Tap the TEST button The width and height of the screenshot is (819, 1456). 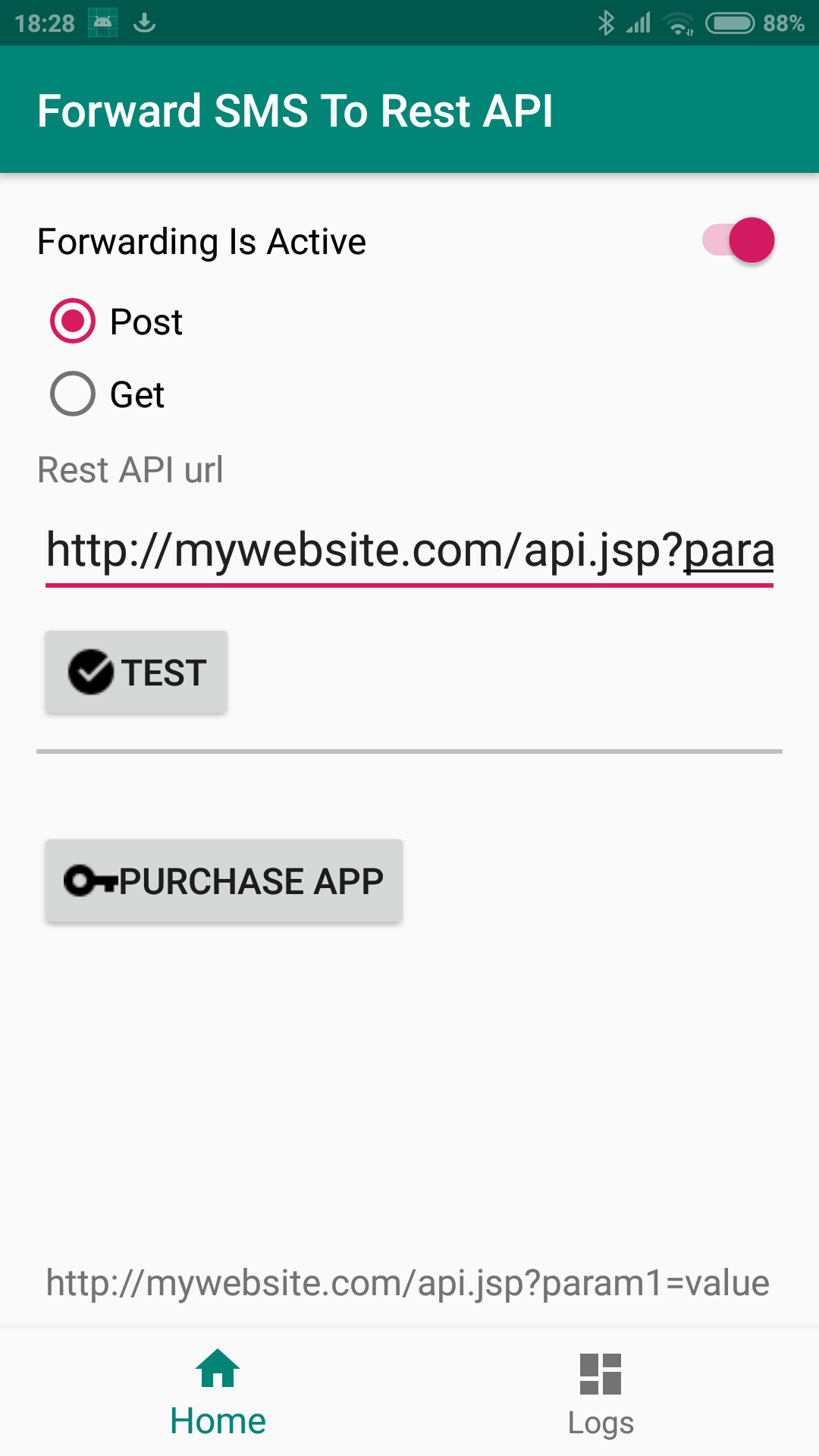pos(136,672)
